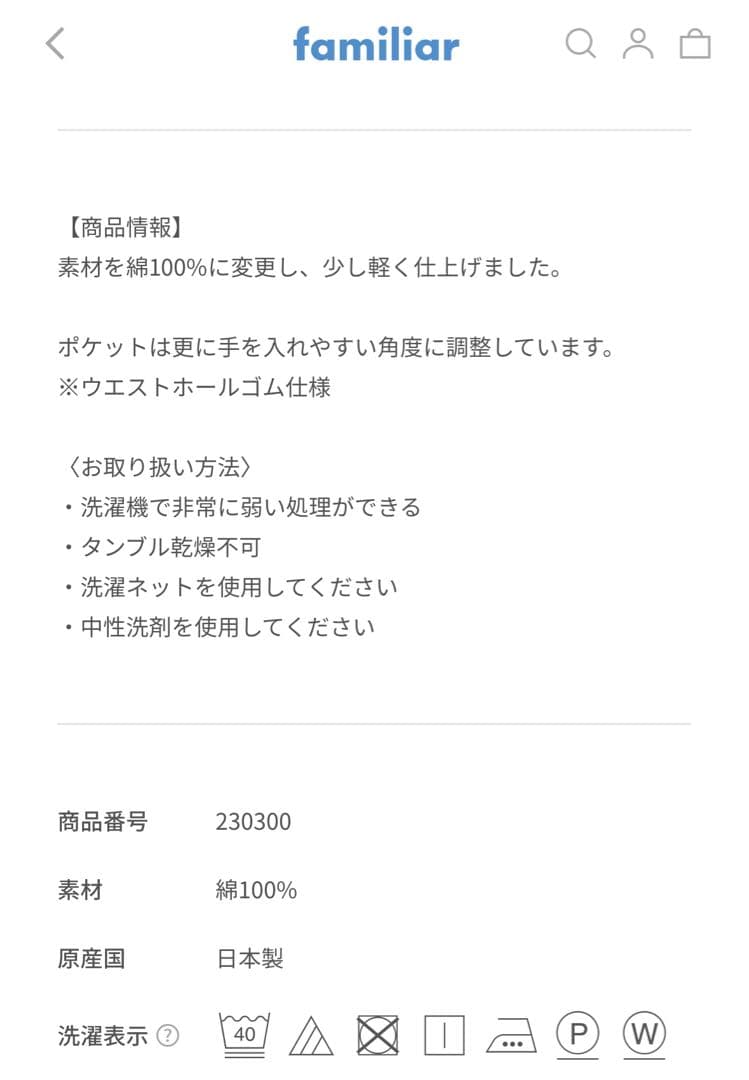The image size is (749, 1080).
Task: Open the account profile icon
Action: pyautogui.click(x=638, y=44)
